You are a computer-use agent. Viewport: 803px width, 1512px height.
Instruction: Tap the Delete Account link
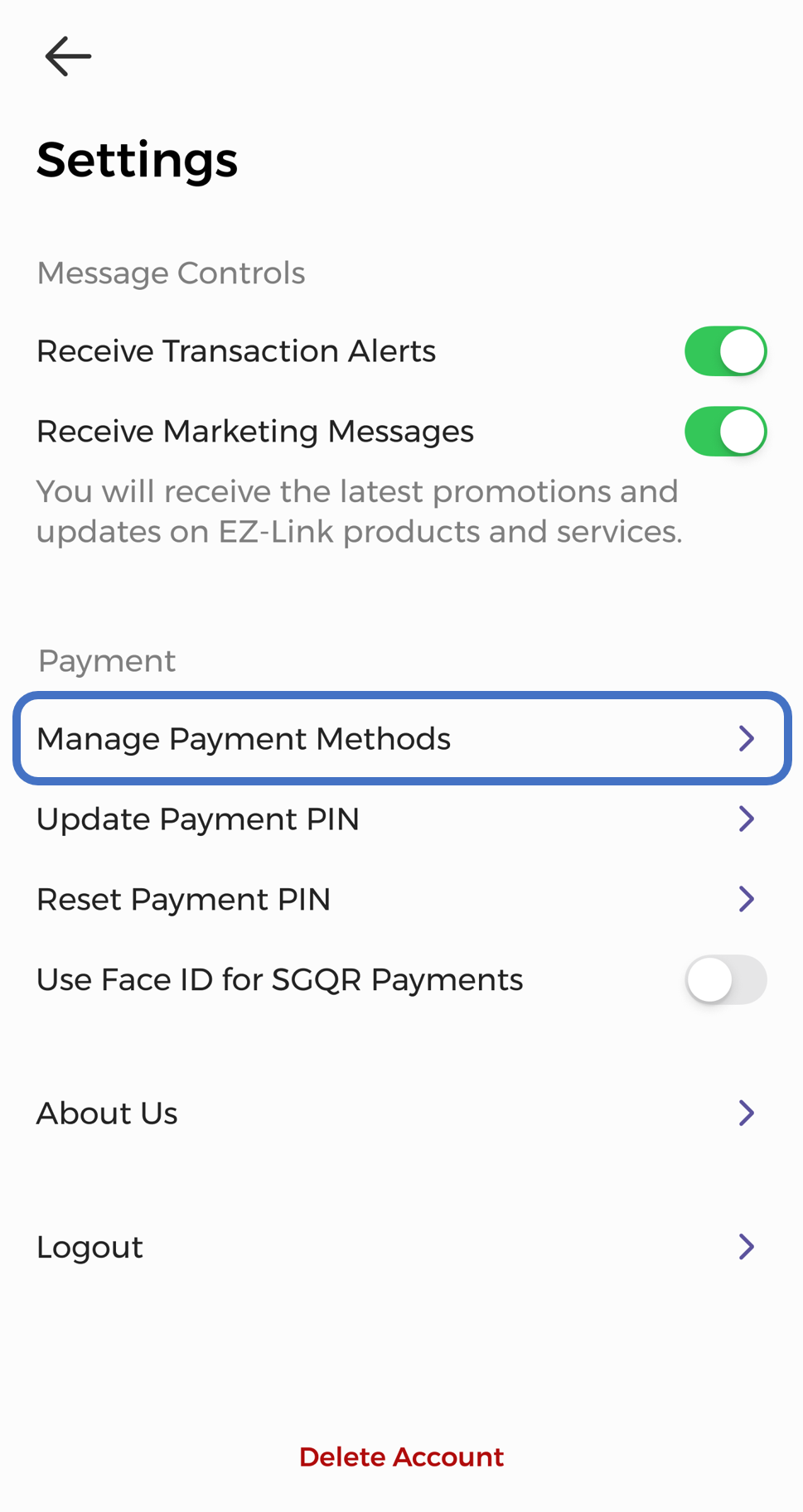click(401, 1456)
